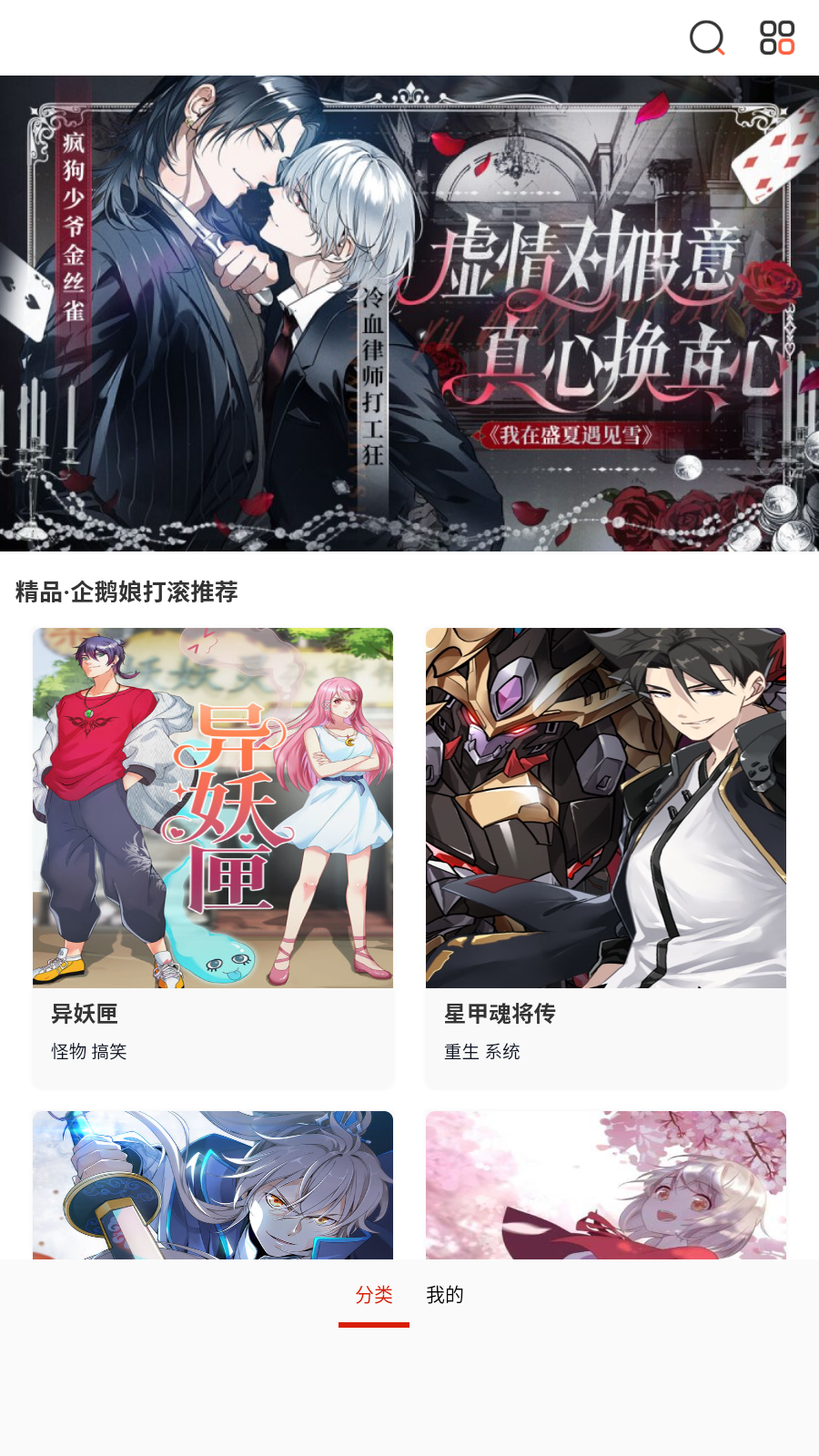Image resolution: width=819 pixels, height=1456 pixels.
Task: Switch to the 我的 tab
Action: coord(445,1295)
